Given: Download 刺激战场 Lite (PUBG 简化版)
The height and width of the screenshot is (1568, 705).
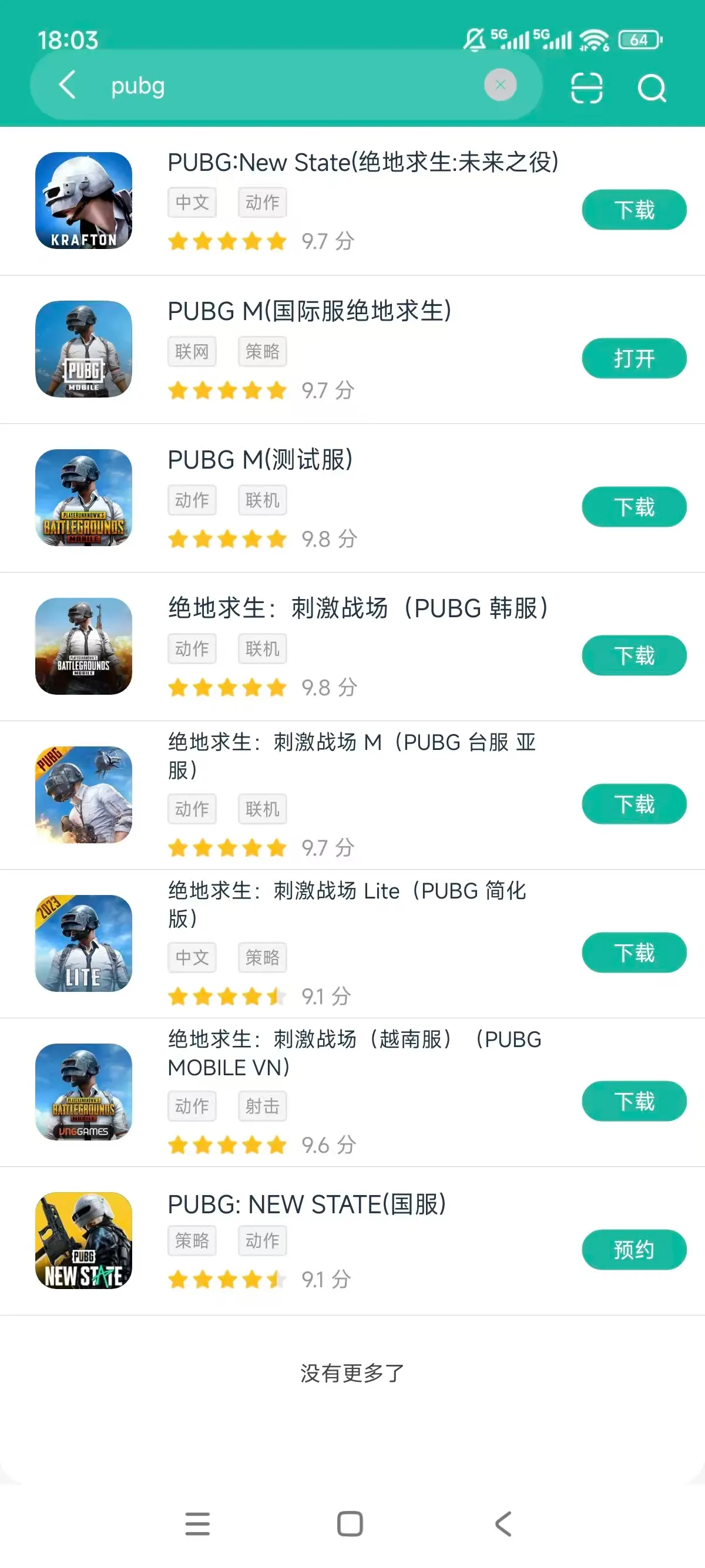Looking at the screenshot, I should click(x=634, y=953).
